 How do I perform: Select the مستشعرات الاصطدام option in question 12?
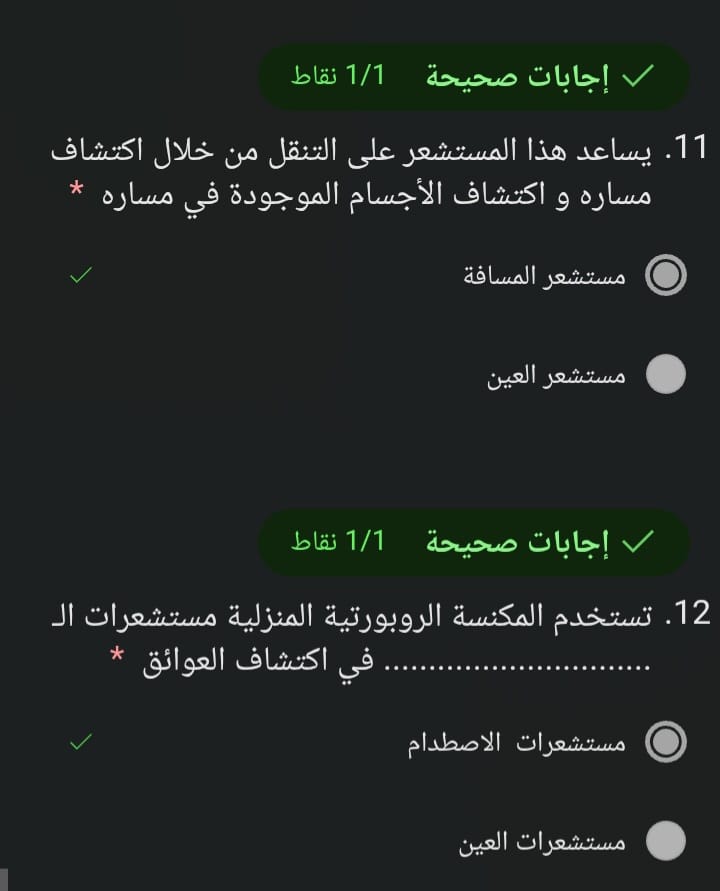(665, 743)
